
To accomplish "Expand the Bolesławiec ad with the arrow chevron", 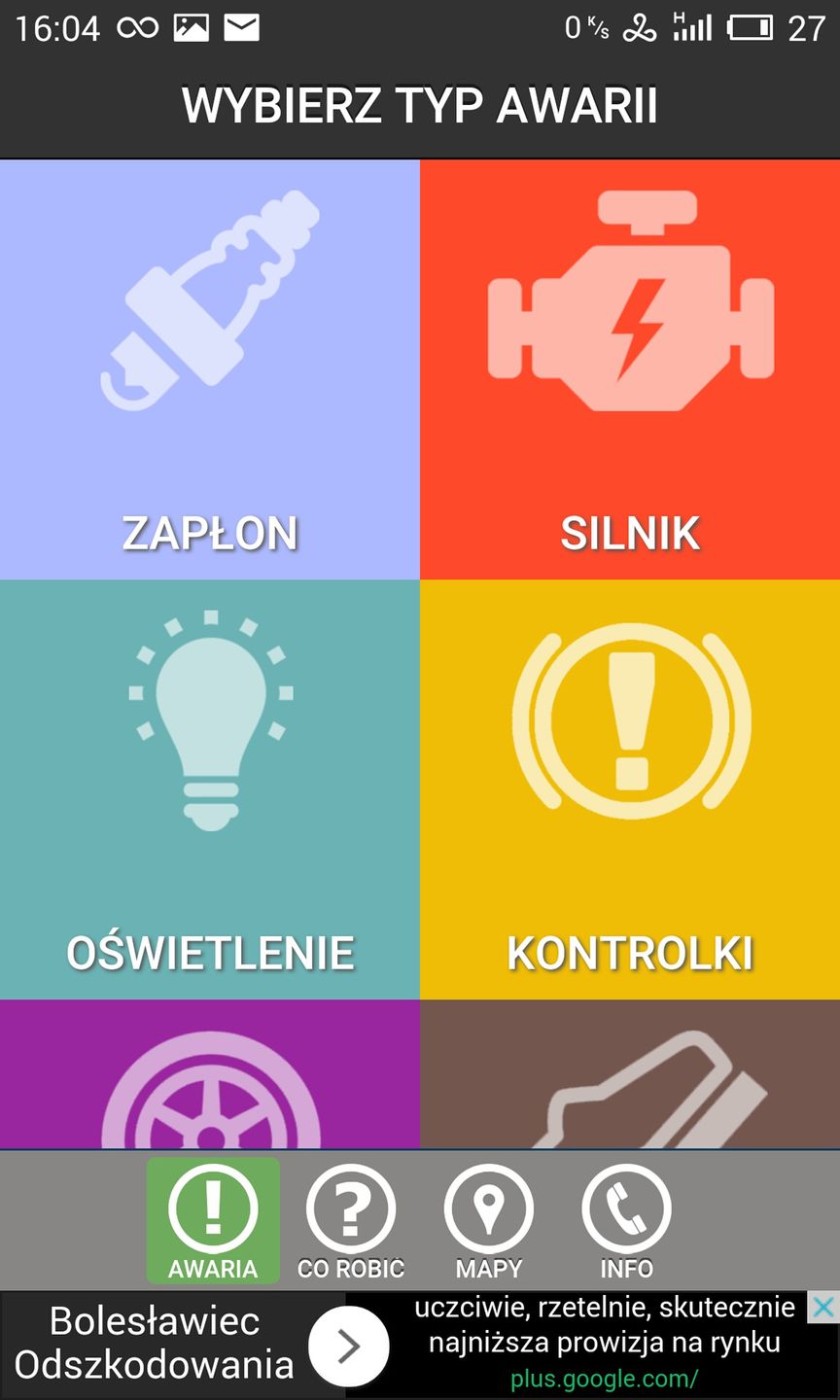I will 349,1347.
